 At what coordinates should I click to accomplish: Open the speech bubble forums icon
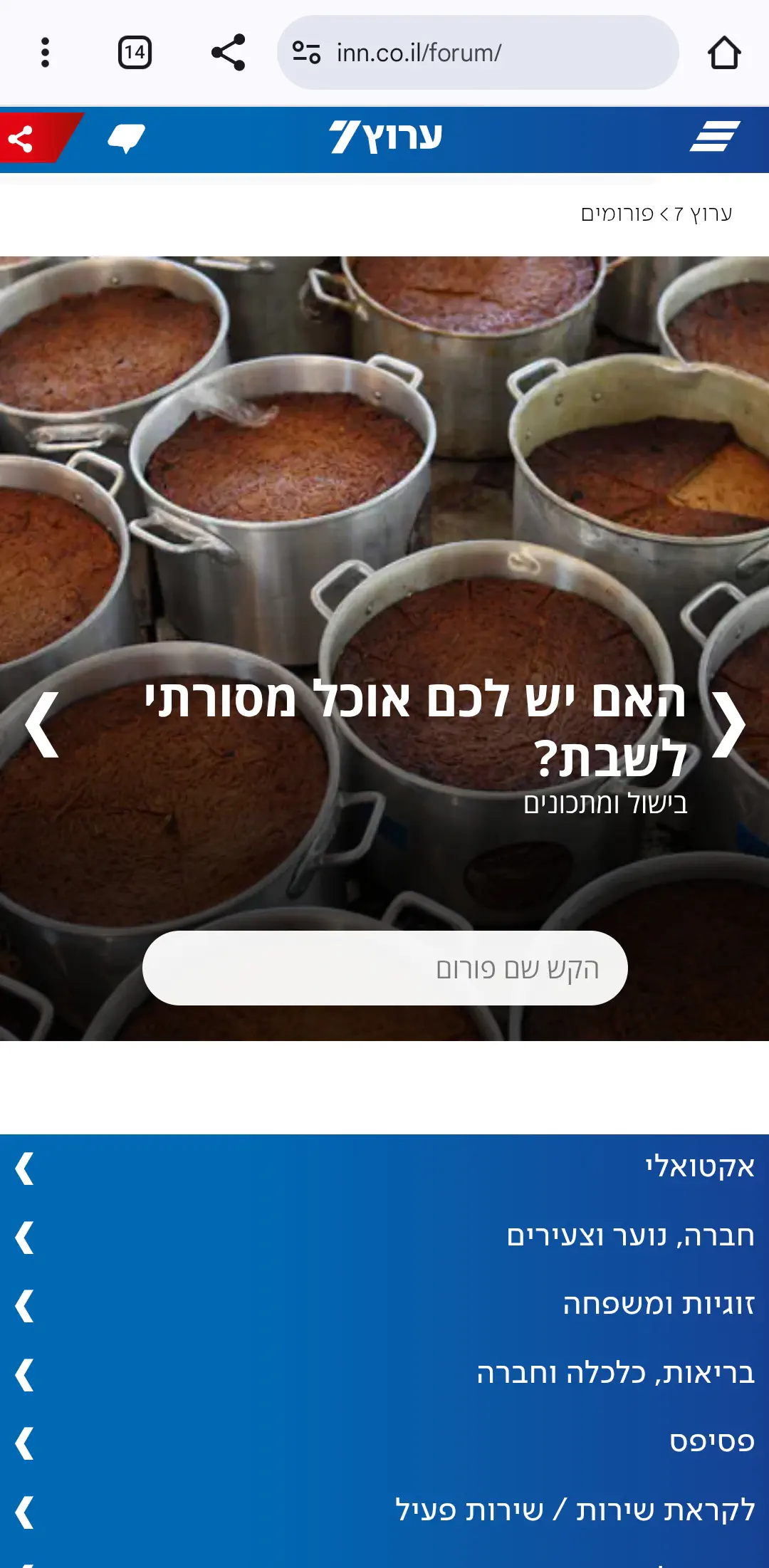[x=126, y=138]
